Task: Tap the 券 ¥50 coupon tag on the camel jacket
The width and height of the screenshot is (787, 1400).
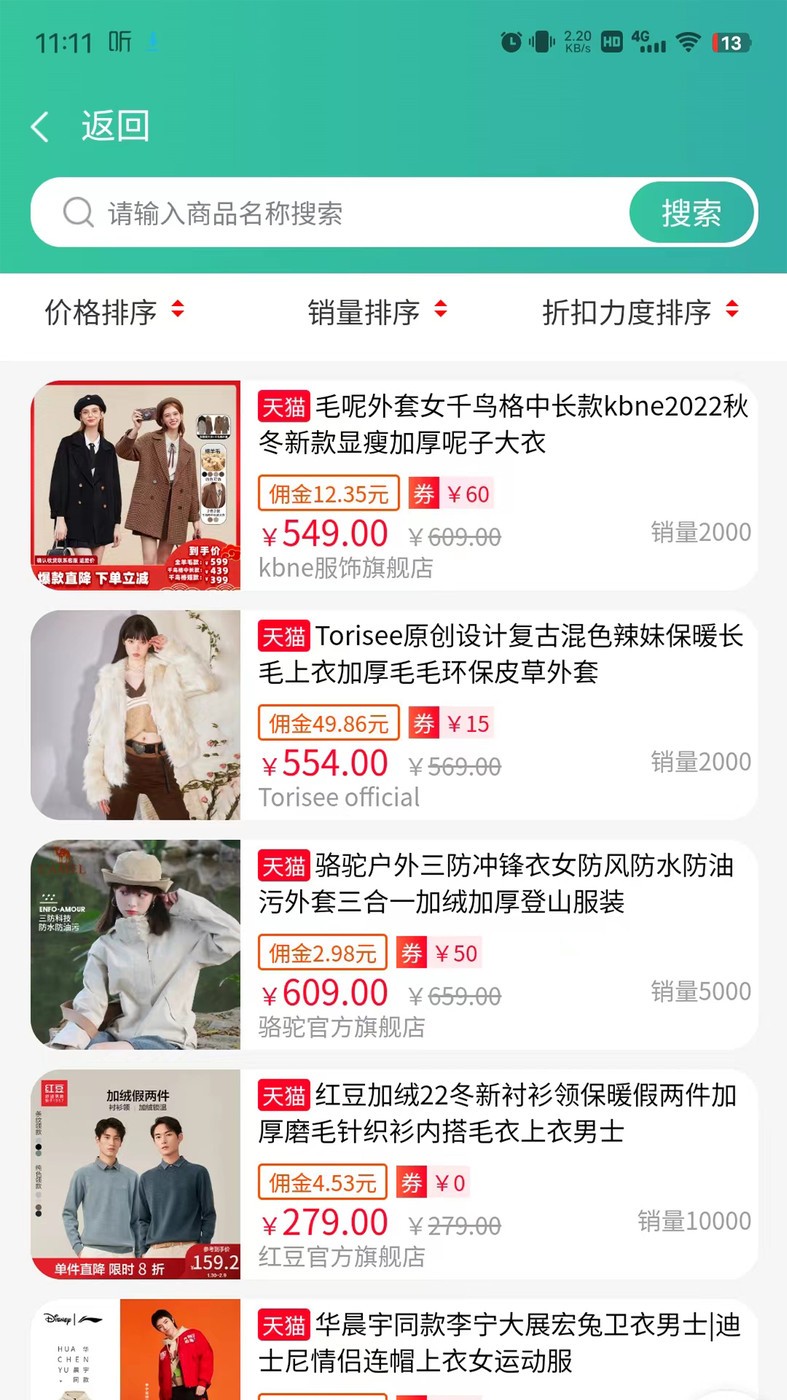Action: coord(439,953)
